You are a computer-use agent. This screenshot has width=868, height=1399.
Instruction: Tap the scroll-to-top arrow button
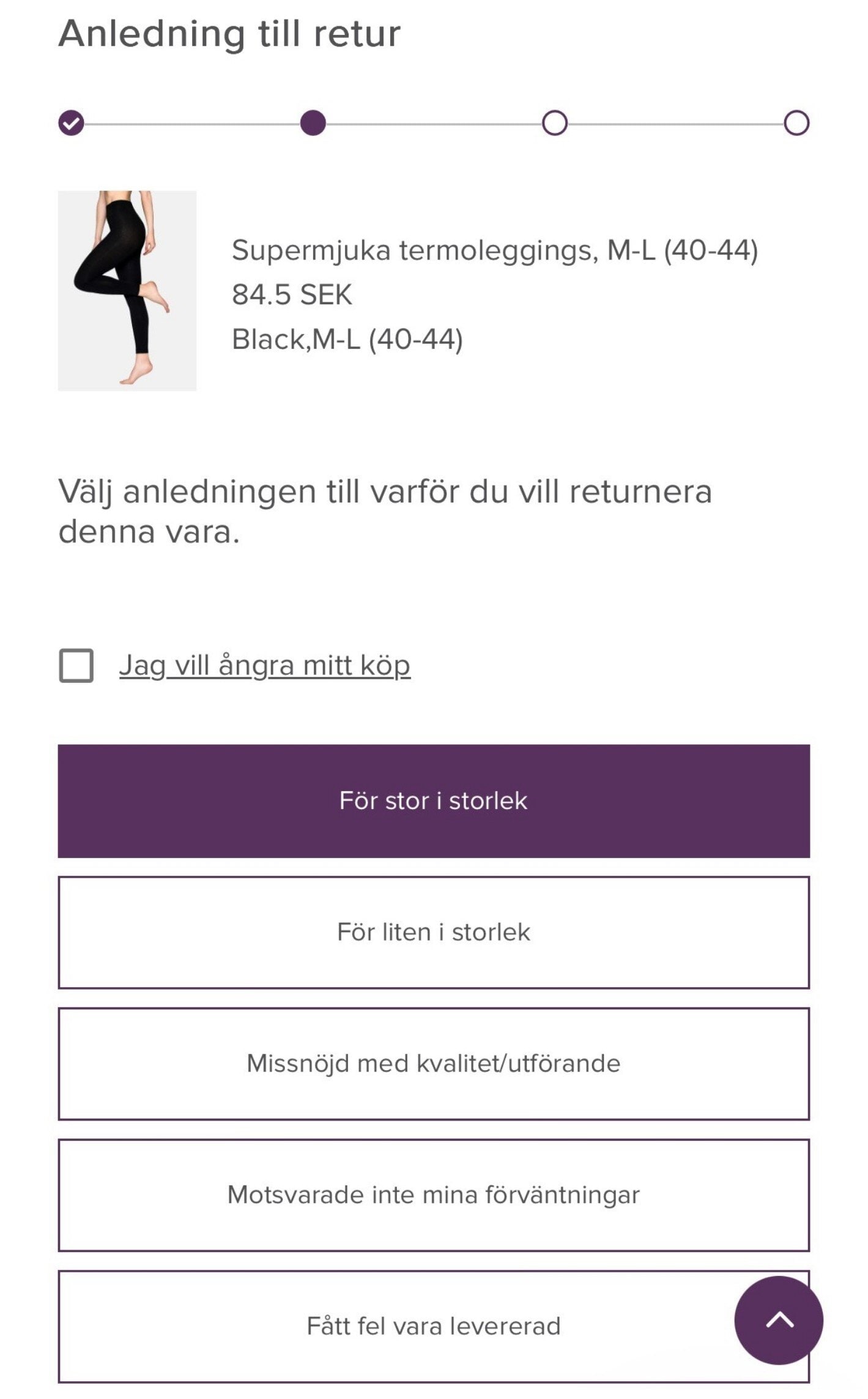coord(778,1320)
